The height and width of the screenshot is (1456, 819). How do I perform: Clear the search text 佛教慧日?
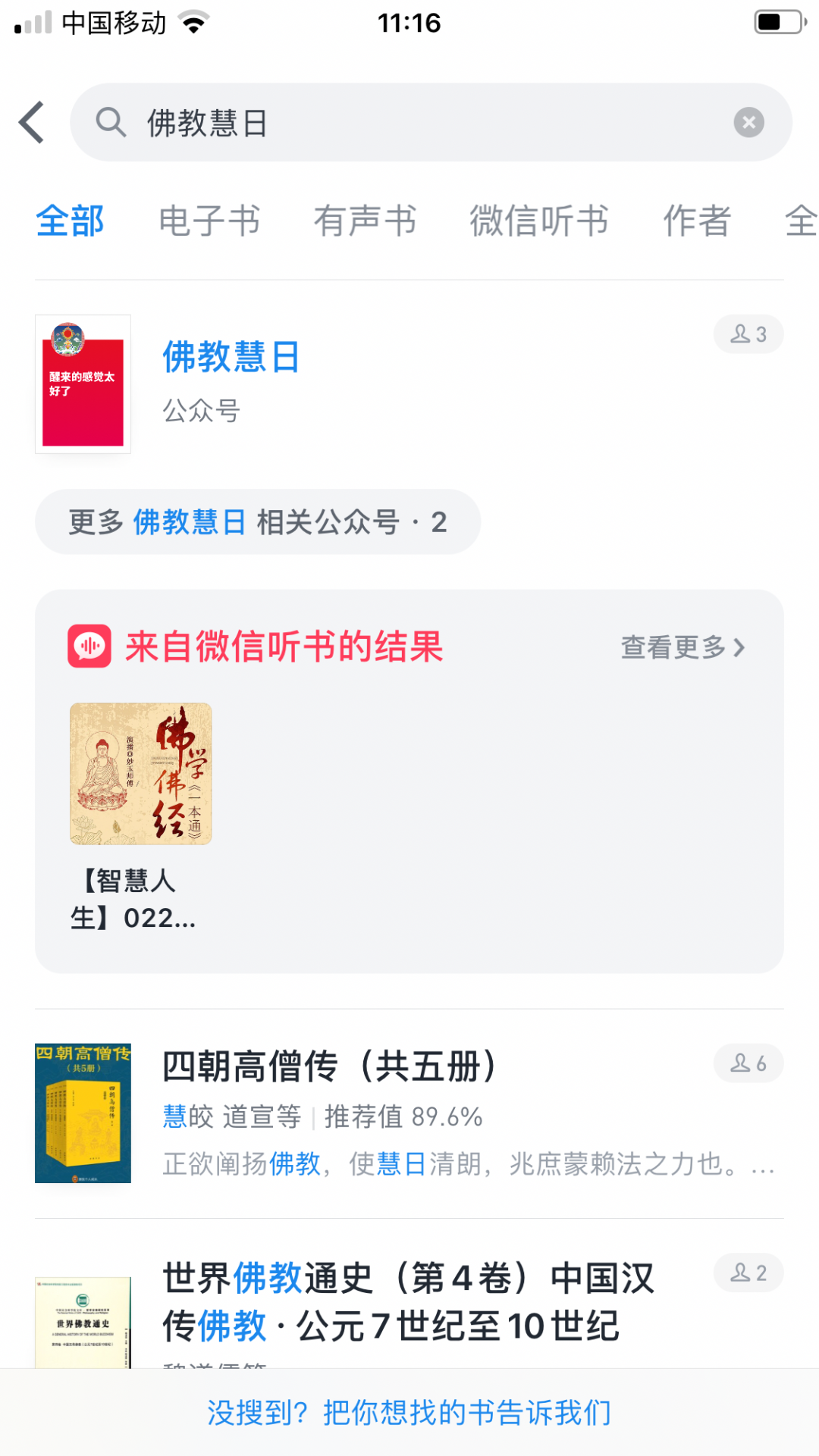(748, 123)
